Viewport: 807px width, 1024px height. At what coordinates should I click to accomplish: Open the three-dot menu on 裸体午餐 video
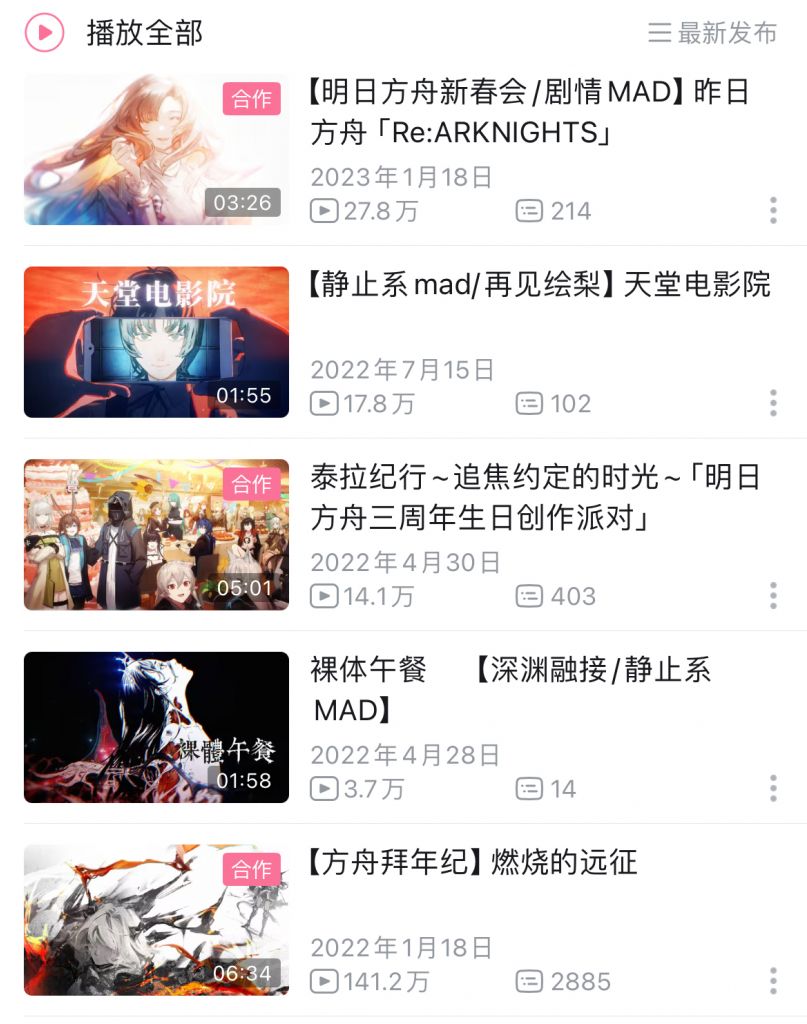772,789
